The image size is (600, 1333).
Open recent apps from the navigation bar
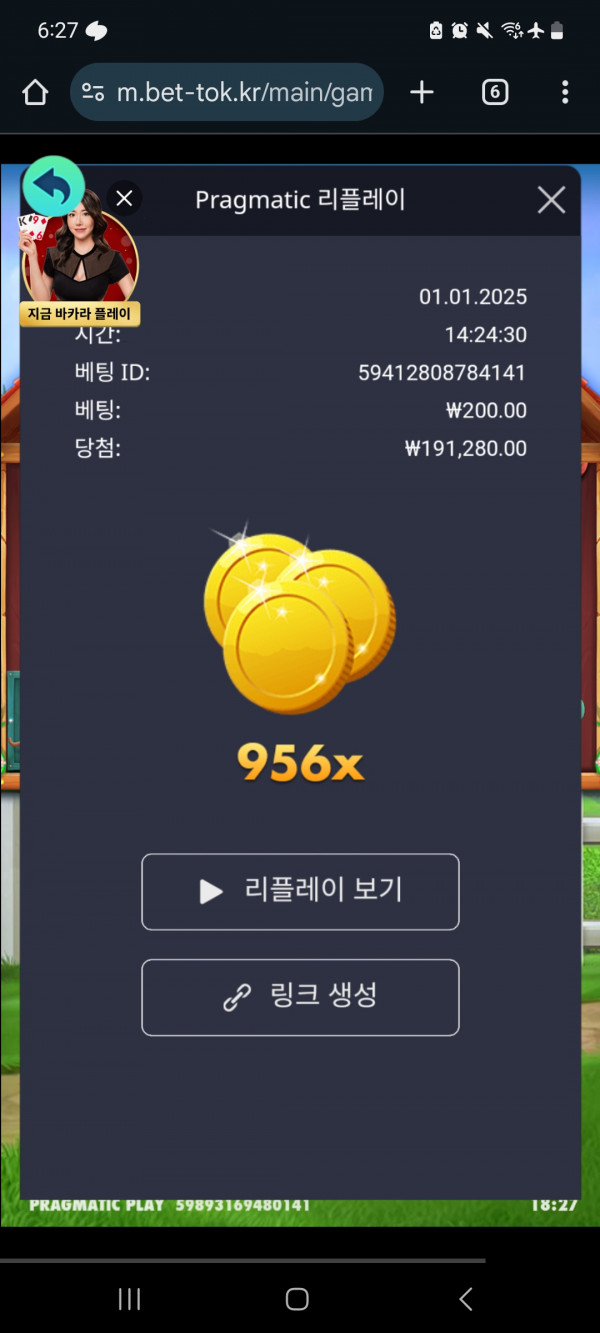coord(130,1299)
